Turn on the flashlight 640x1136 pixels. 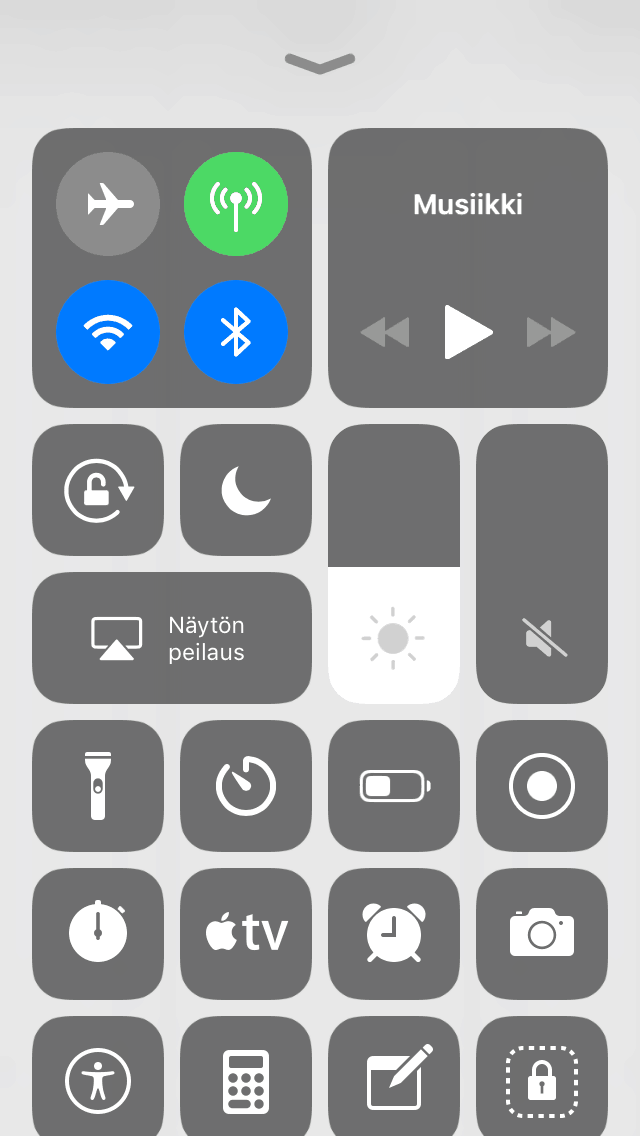coord(98,786)
